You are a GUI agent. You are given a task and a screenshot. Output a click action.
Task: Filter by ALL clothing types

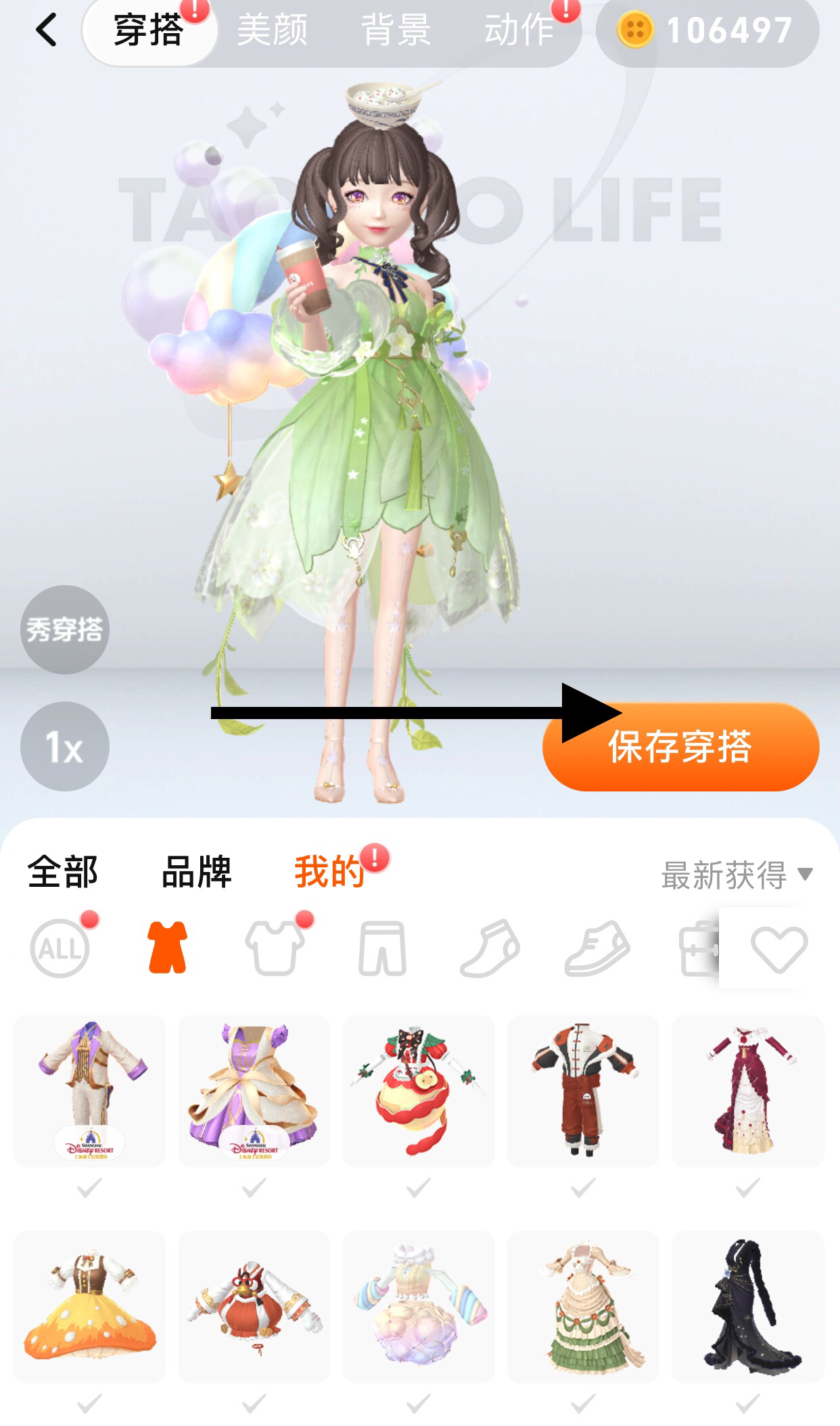(60, 948)
